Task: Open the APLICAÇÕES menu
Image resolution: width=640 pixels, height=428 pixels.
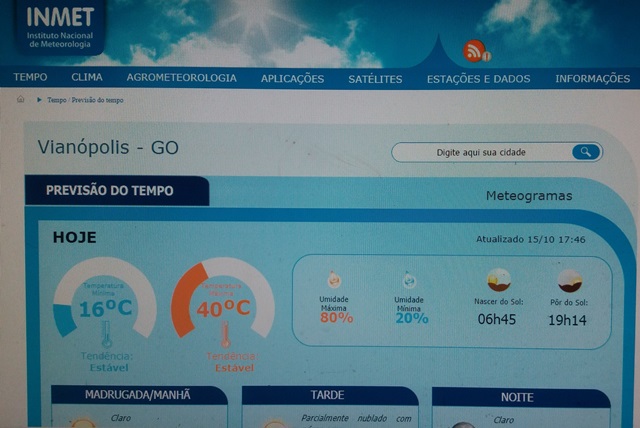Action: pyautogui.click(x=292, y=79)
